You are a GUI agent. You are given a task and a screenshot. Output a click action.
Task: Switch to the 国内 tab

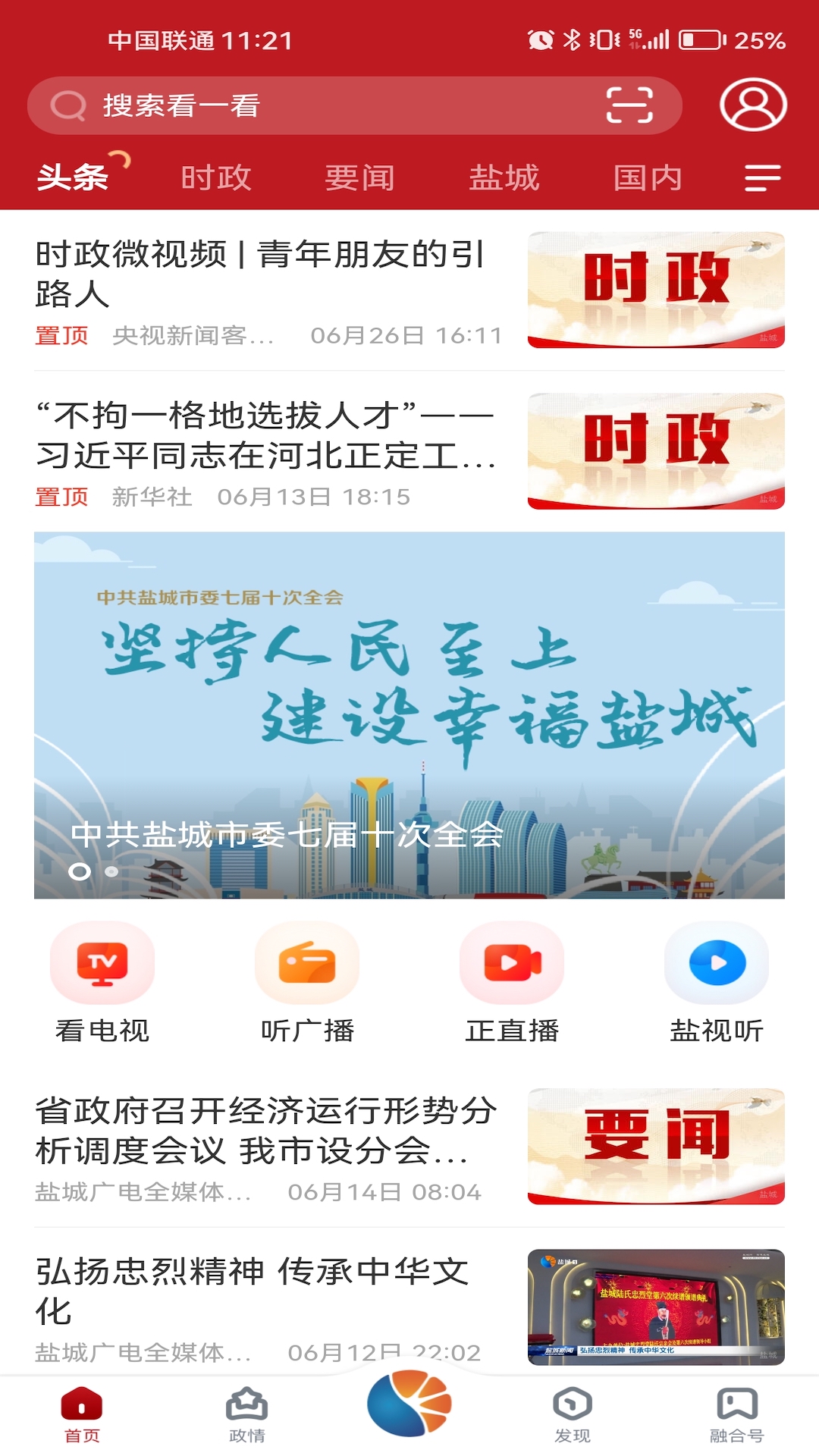click(648, 177)
